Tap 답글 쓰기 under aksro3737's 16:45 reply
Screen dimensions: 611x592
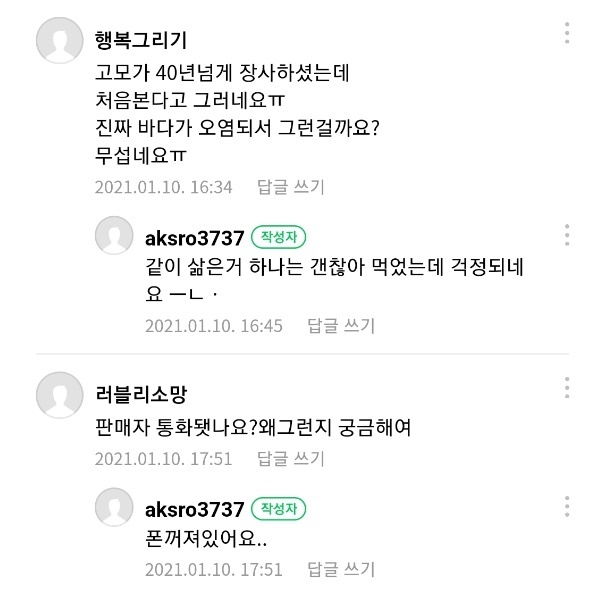click(341, 325)
